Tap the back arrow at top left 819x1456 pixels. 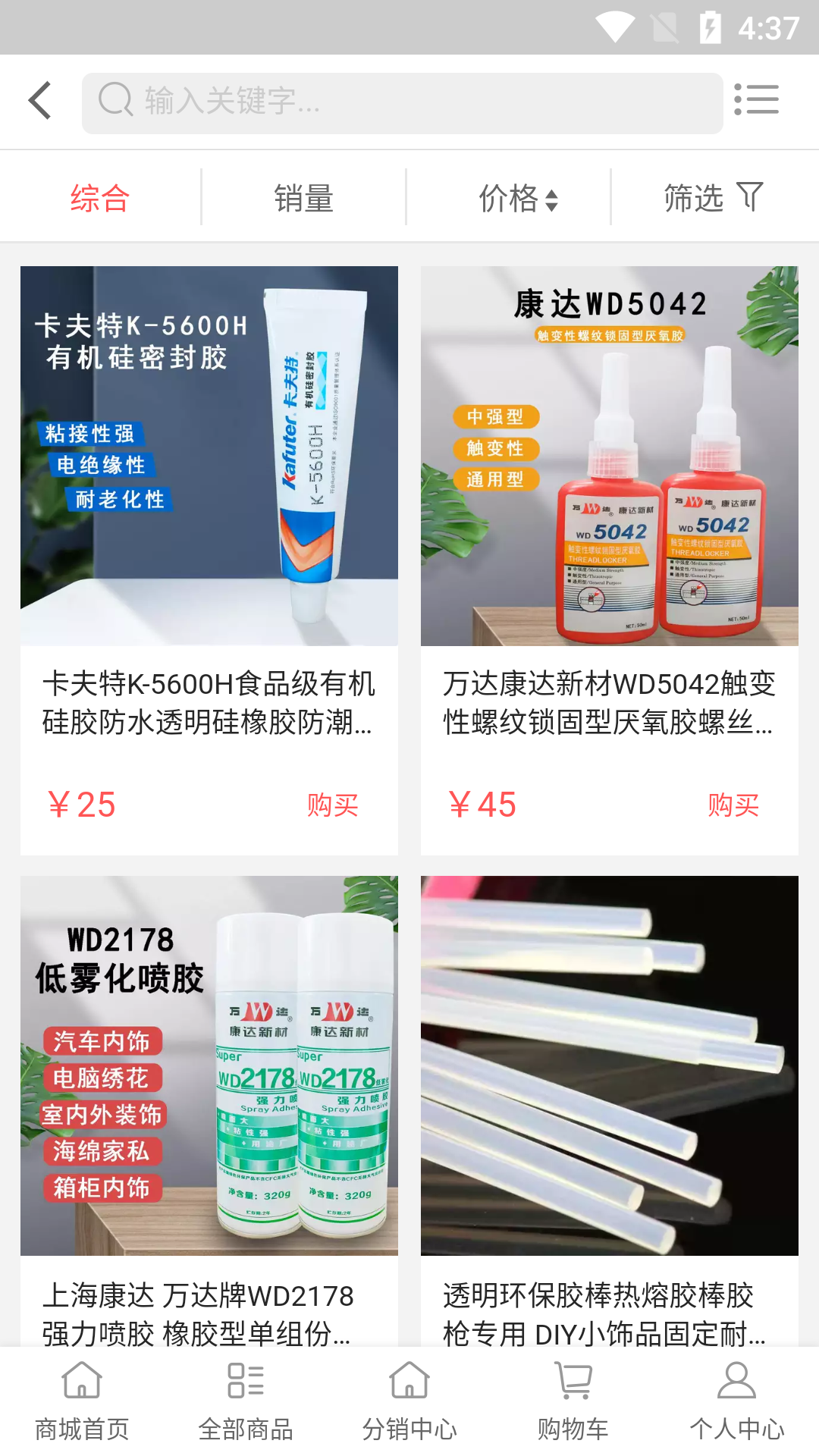(x=39, y=101)
